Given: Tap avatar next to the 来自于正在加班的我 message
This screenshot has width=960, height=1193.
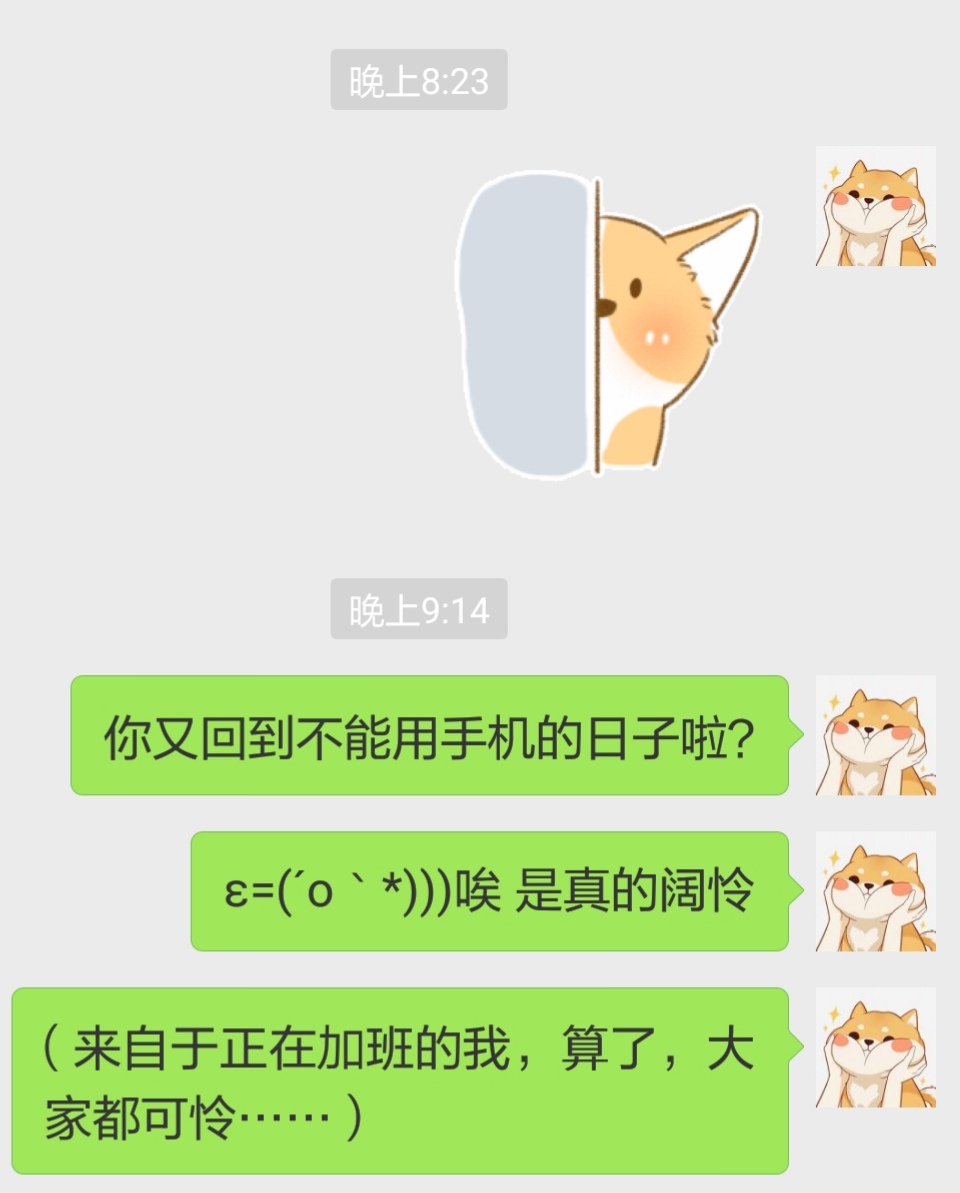Looking at the screenshot, I should [x=875, y=1047].
